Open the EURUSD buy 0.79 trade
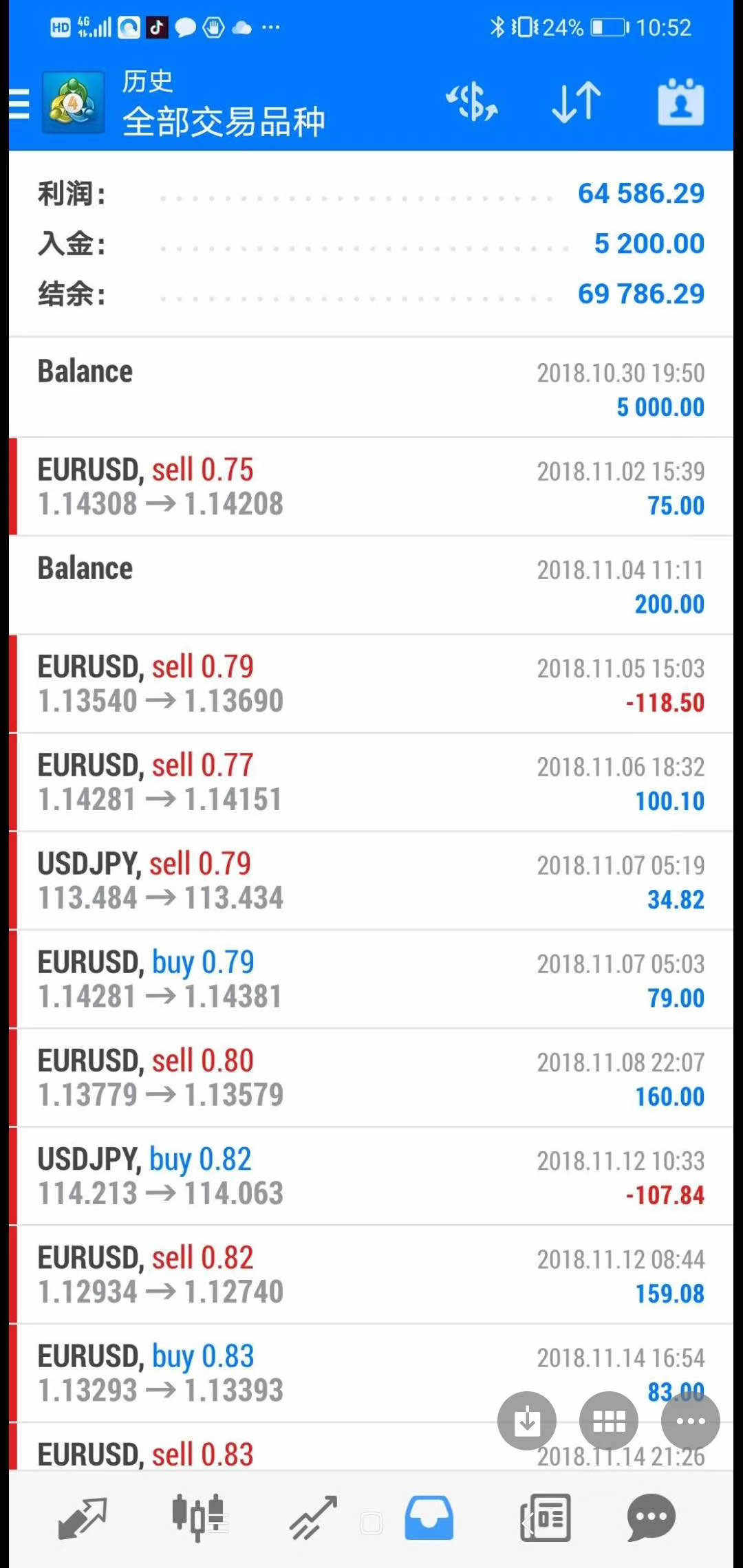The height and width of the screenshot is (1568, 743). [x=371, y=979]
